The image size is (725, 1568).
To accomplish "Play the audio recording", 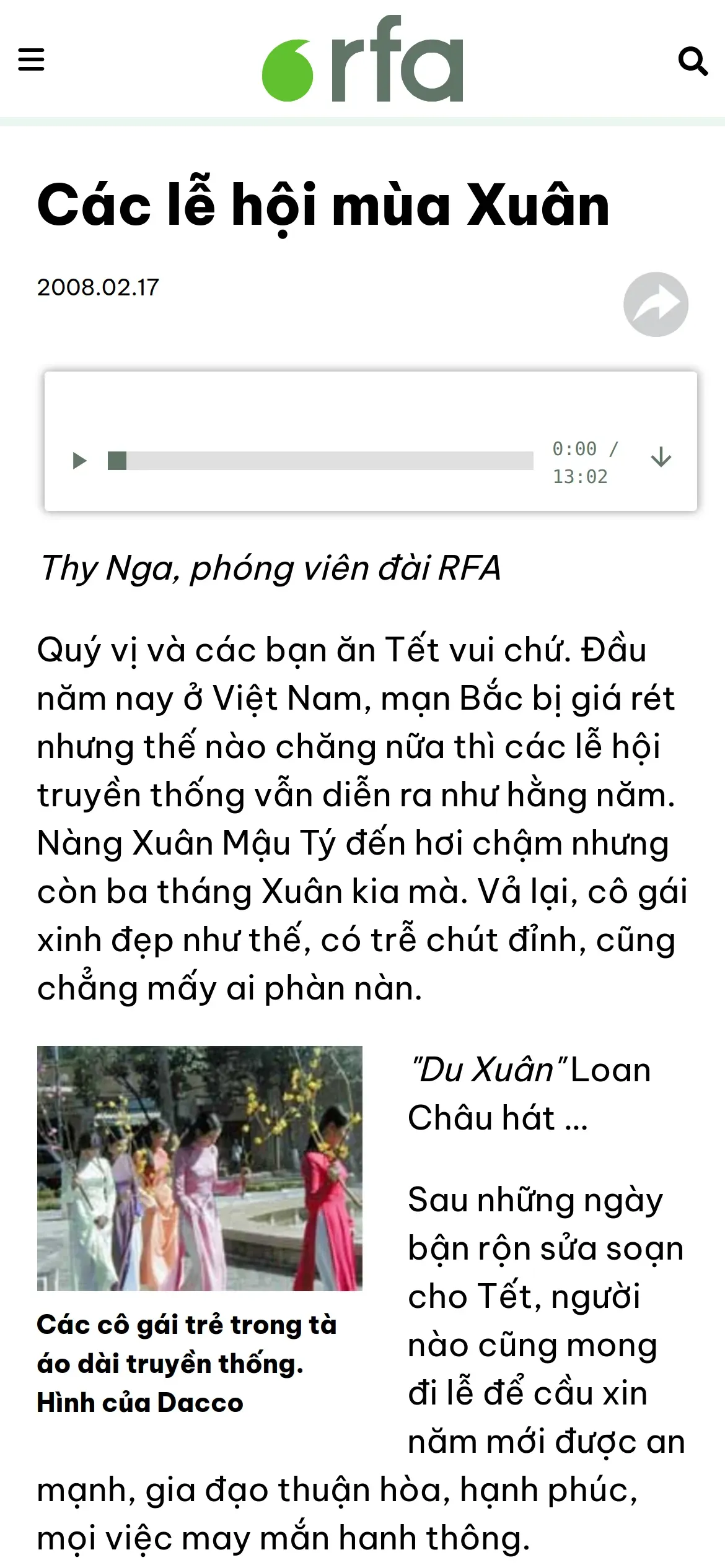I will [x=79, y=461].
